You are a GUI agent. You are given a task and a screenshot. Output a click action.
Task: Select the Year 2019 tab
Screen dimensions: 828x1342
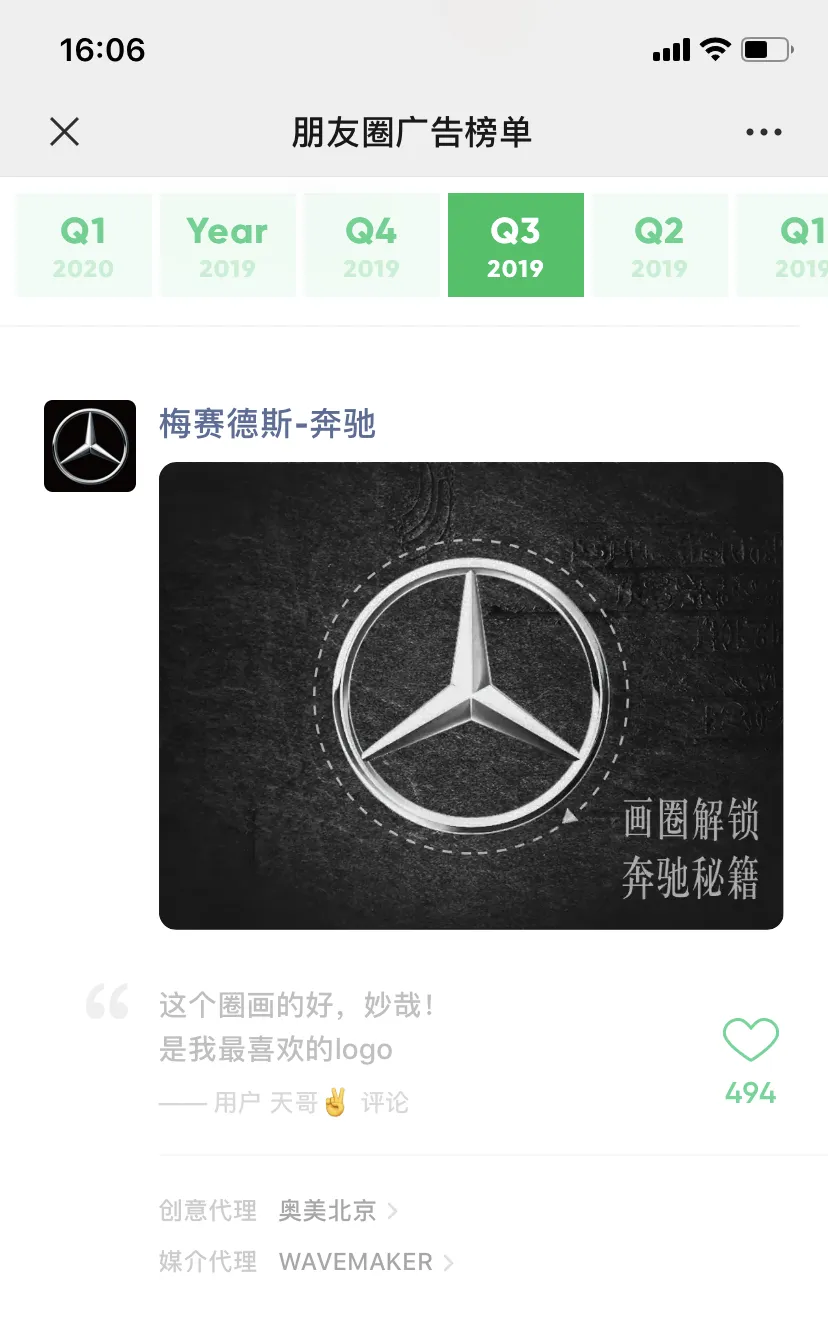click(227, 246)
